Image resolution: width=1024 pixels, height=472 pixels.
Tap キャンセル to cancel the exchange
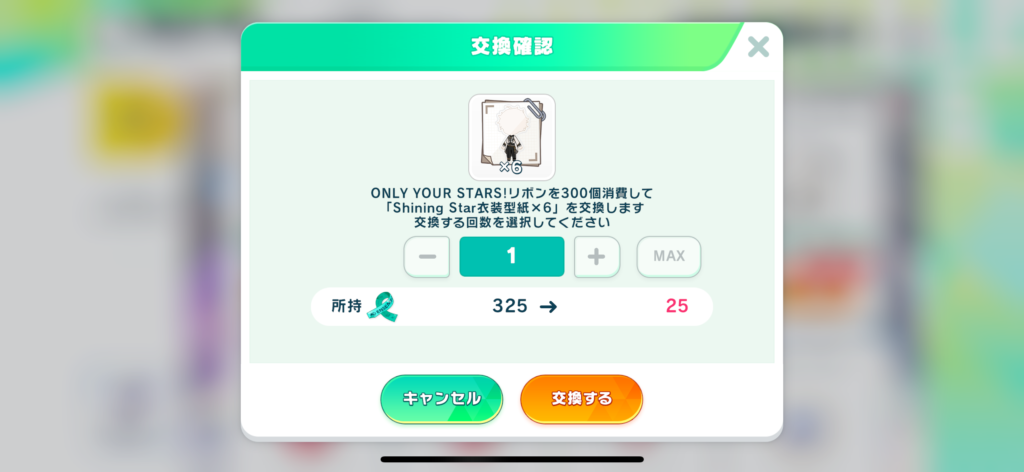pos(441,399)
